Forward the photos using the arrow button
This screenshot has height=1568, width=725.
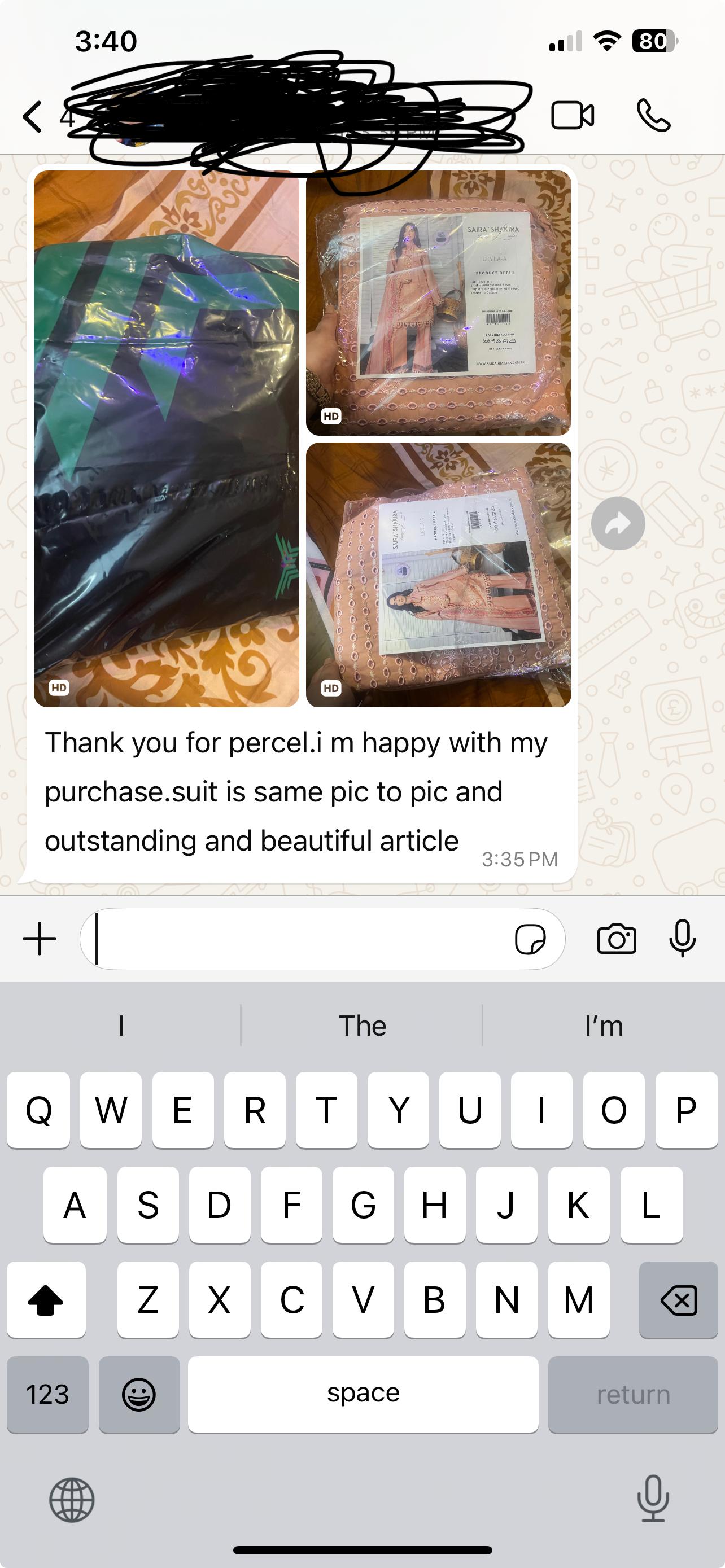pos(618,523)
